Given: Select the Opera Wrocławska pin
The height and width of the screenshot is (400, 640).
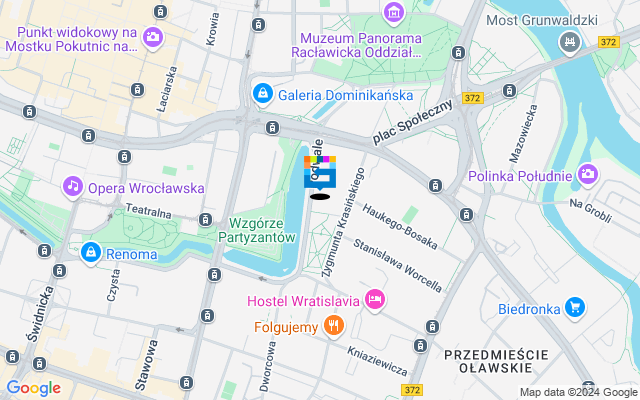Looking at the screenshot, I should click(72, 186).
